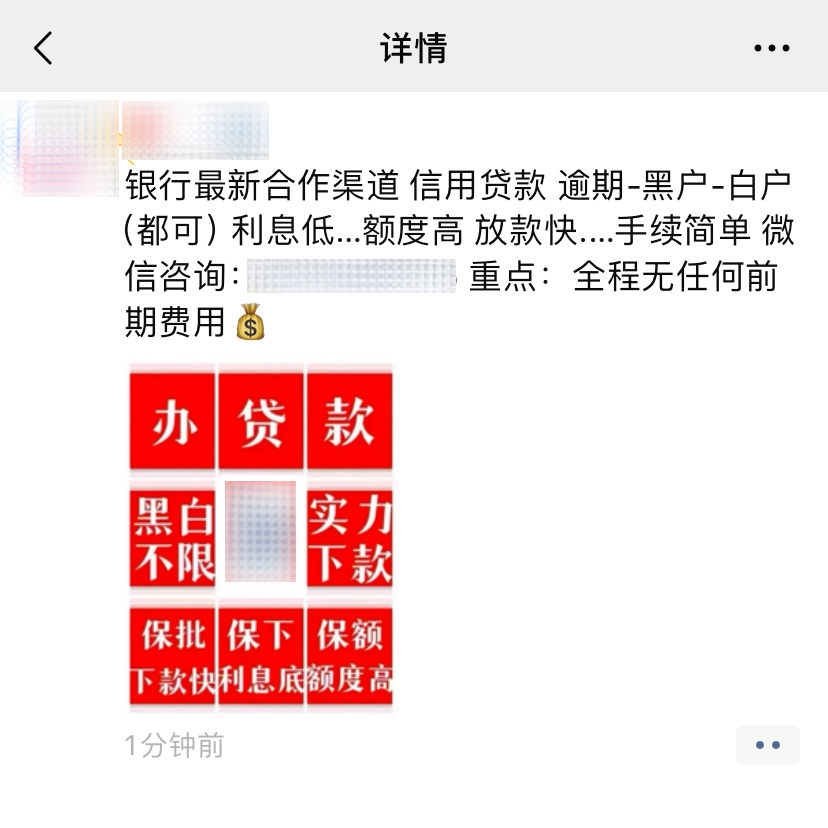The height and width of the screenshot is (828, 828).
Task: View the 实力下款 image
Action: pos(349,537)
